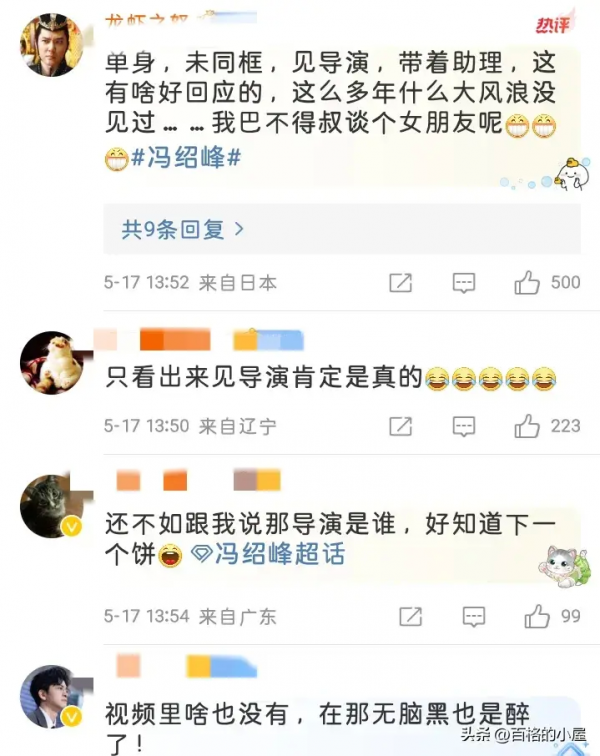This screenshot has height=756, width=600.
Task: Reply to the comment posted at 13:52
Action: 463,283
